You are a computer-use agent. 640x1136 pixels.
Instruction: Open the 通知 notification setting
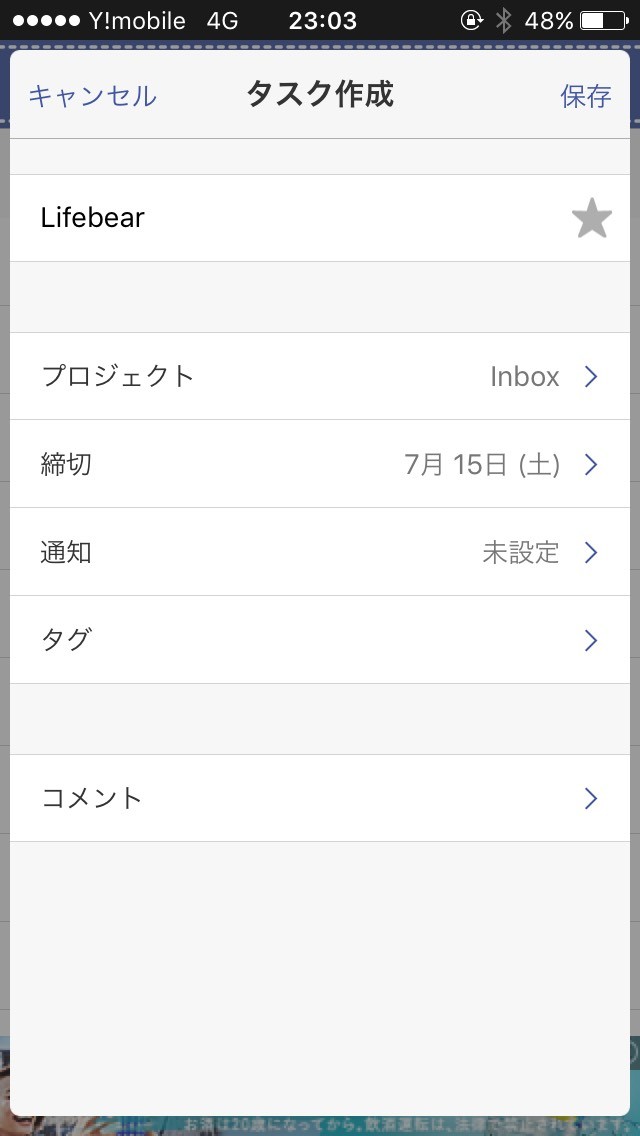click(320, 552)
